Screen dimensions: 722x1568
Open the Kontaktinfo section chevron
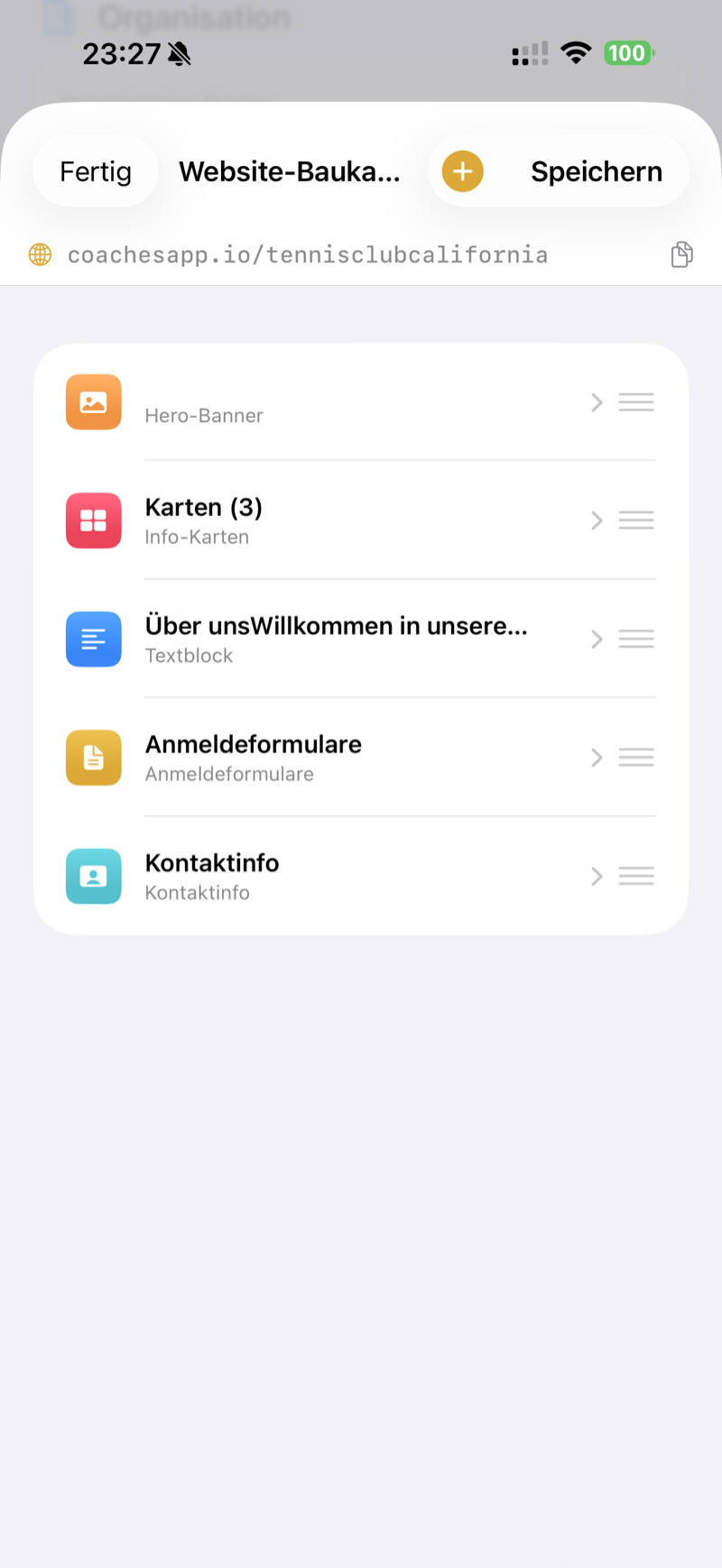(596, 876)
